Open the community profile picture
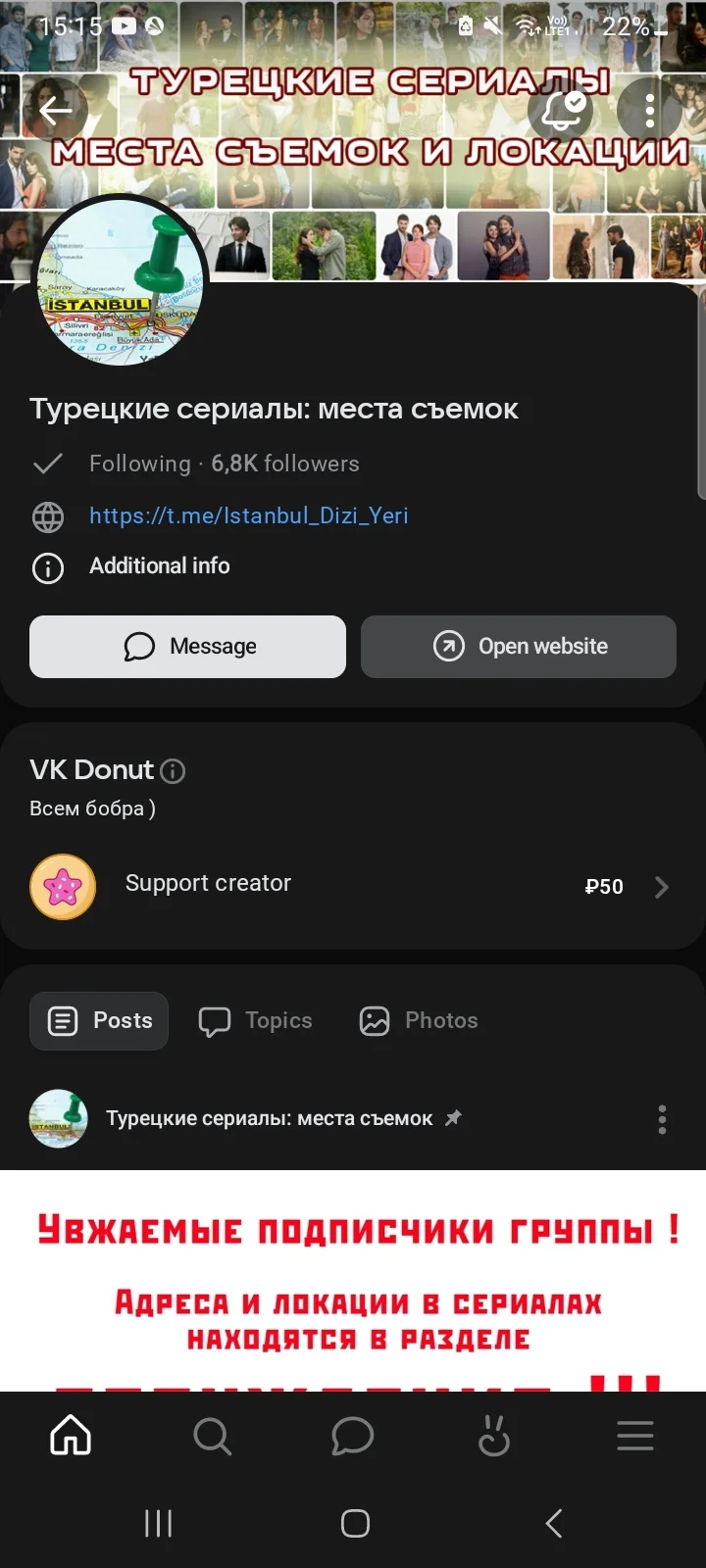Viewport: 706px width, 1568px height. (x=123, y=282)
